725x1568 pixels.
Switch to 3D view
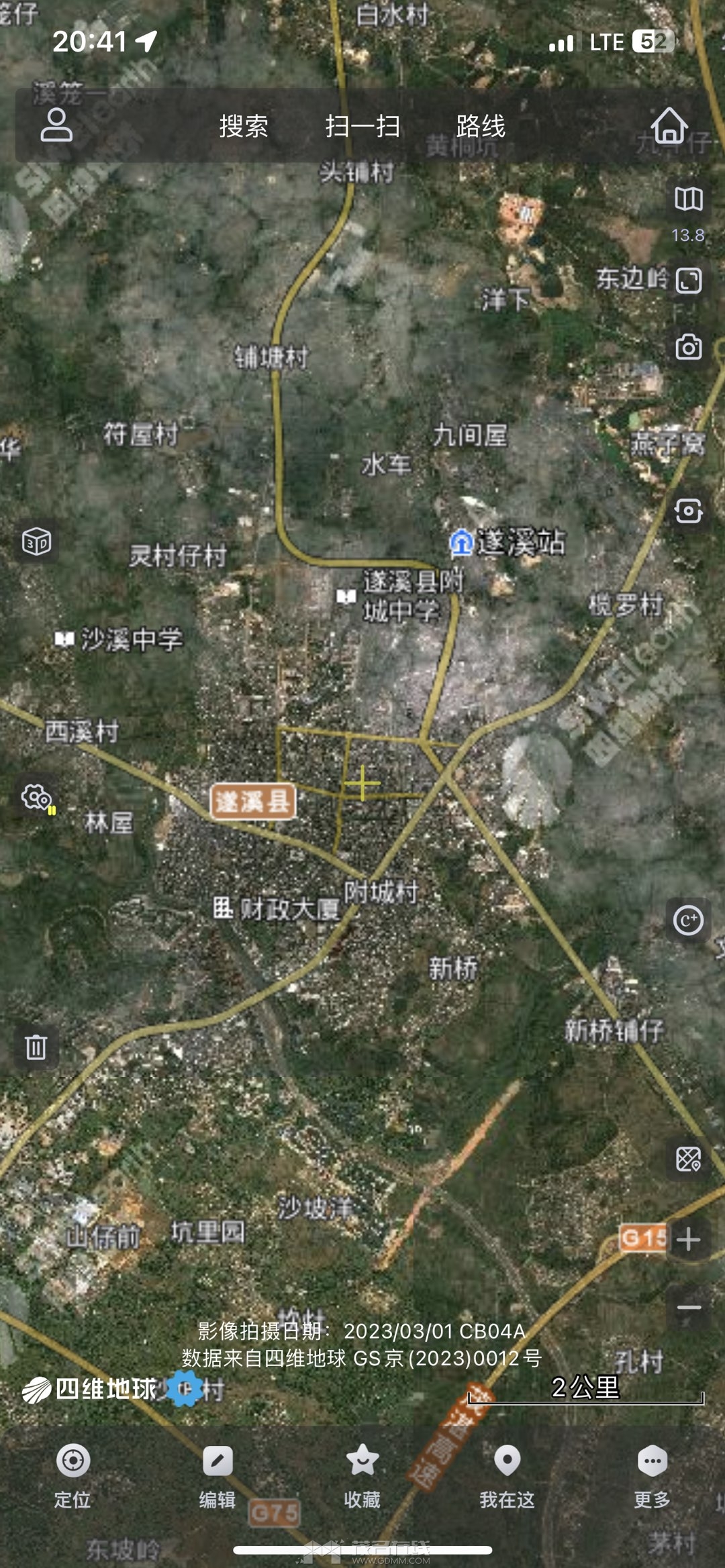36,541
